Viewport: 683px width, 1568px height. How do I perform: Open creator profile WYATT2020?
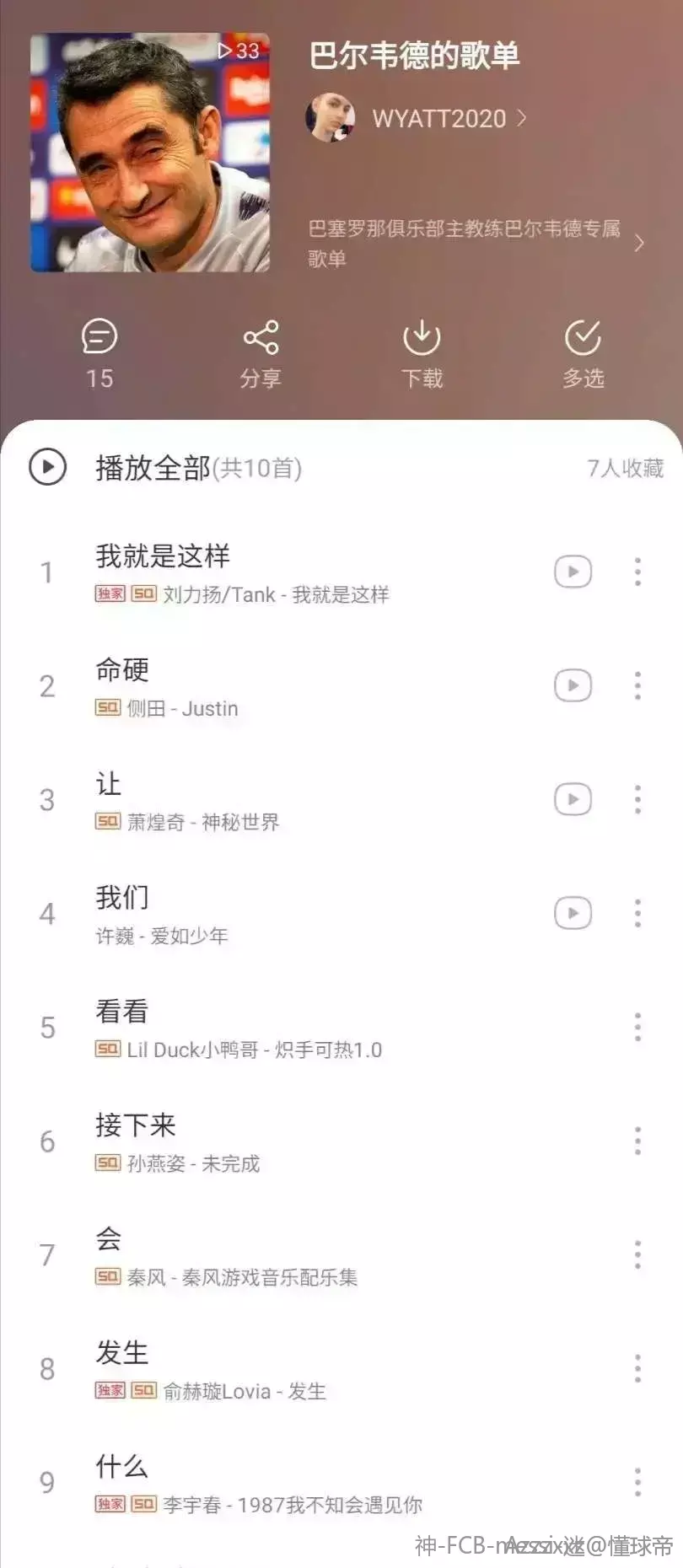(438, 119)
